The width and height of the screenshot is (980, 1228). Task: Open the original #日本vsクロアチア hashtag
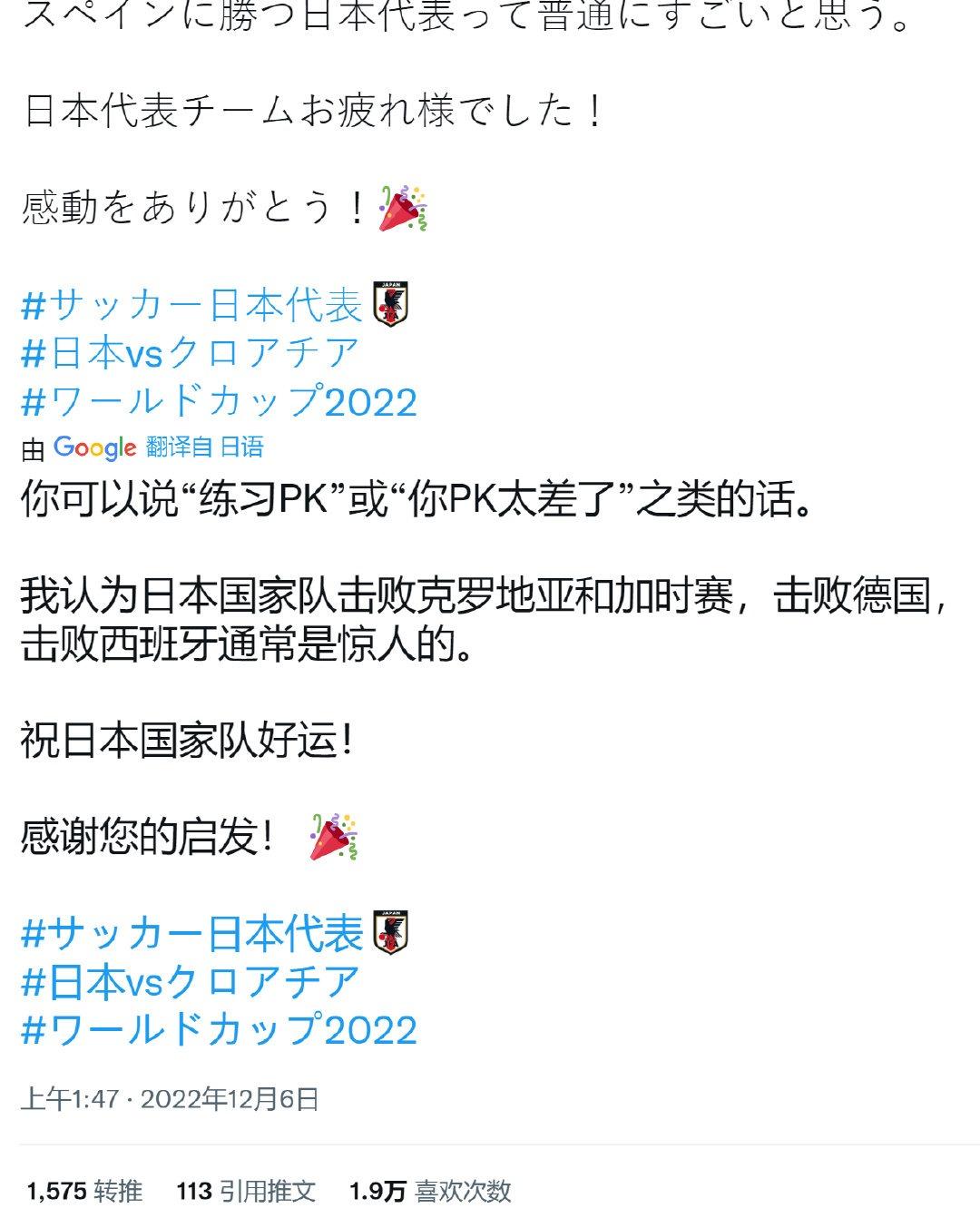click(191, 353)
